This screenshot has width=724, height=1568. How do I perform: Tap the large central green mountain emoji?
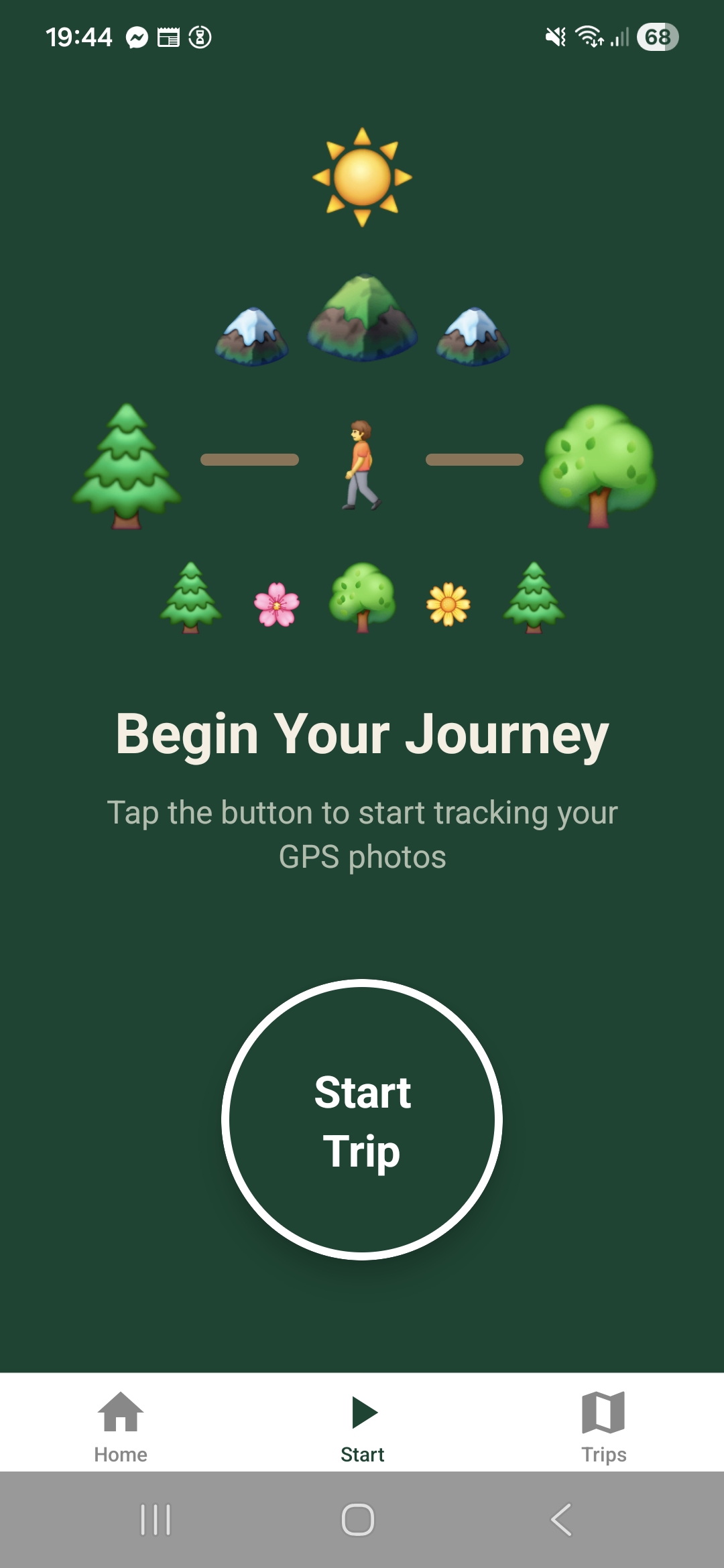[x=362, y=322]
